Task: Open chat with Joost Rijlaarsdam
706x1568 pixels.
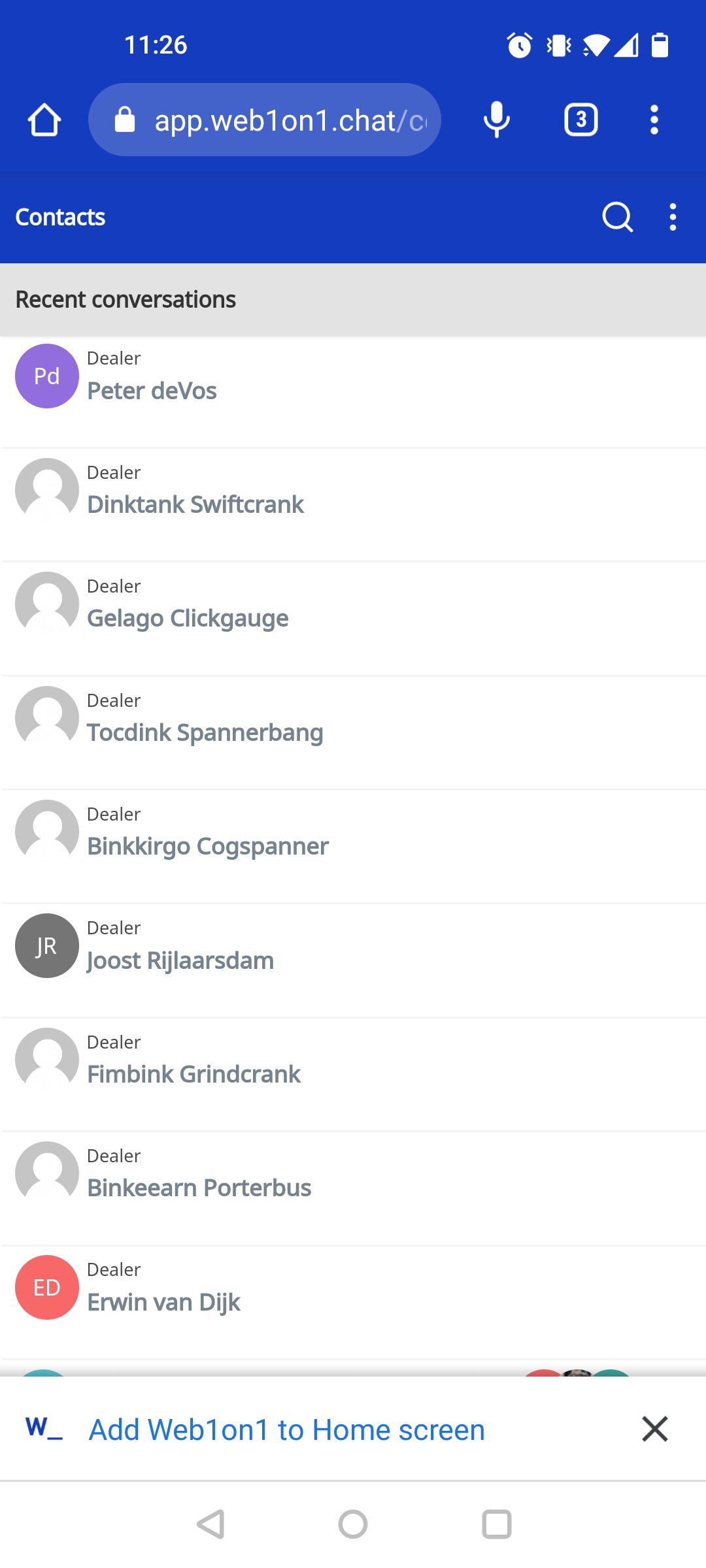Action: [353, 960]
